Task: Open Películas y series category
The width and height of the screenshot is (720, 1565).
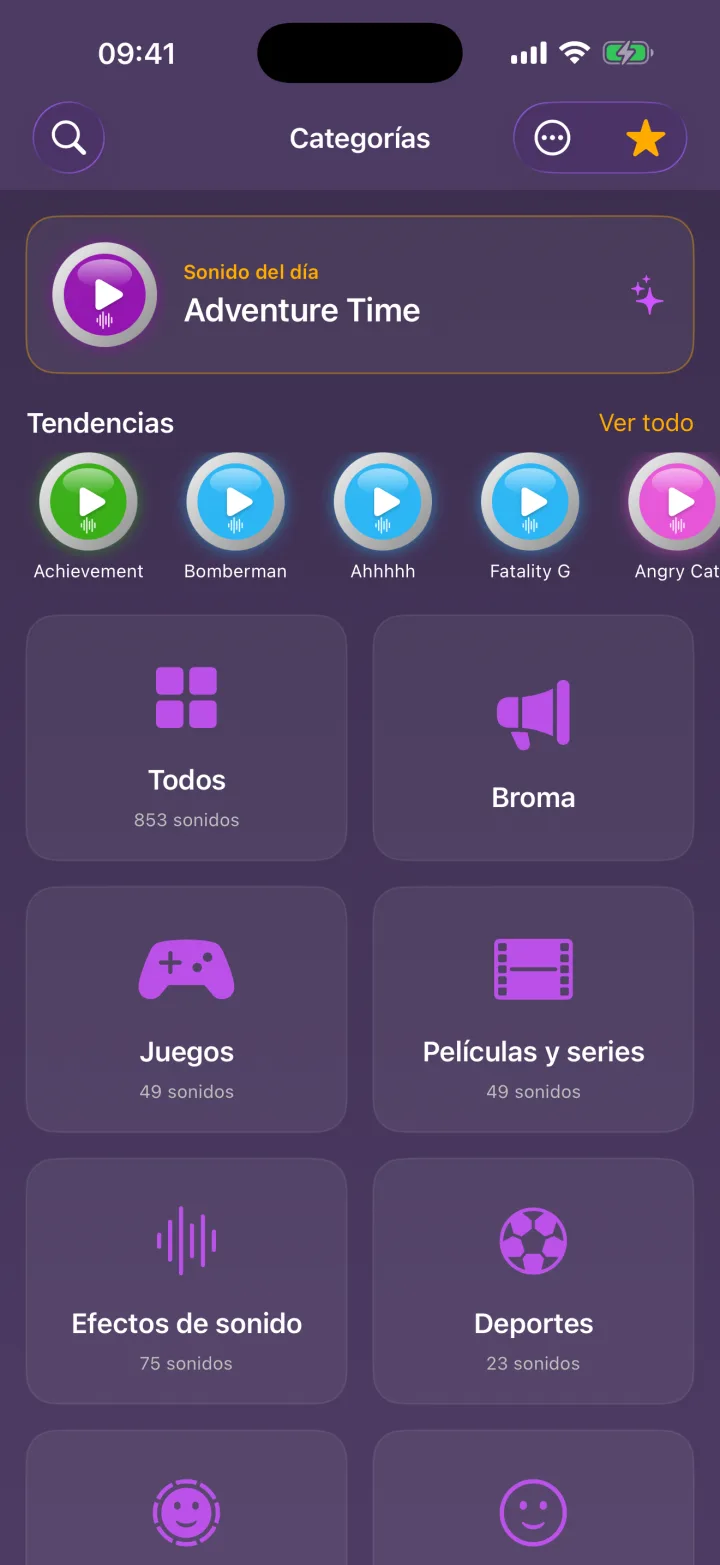Action: [533, 1010]
